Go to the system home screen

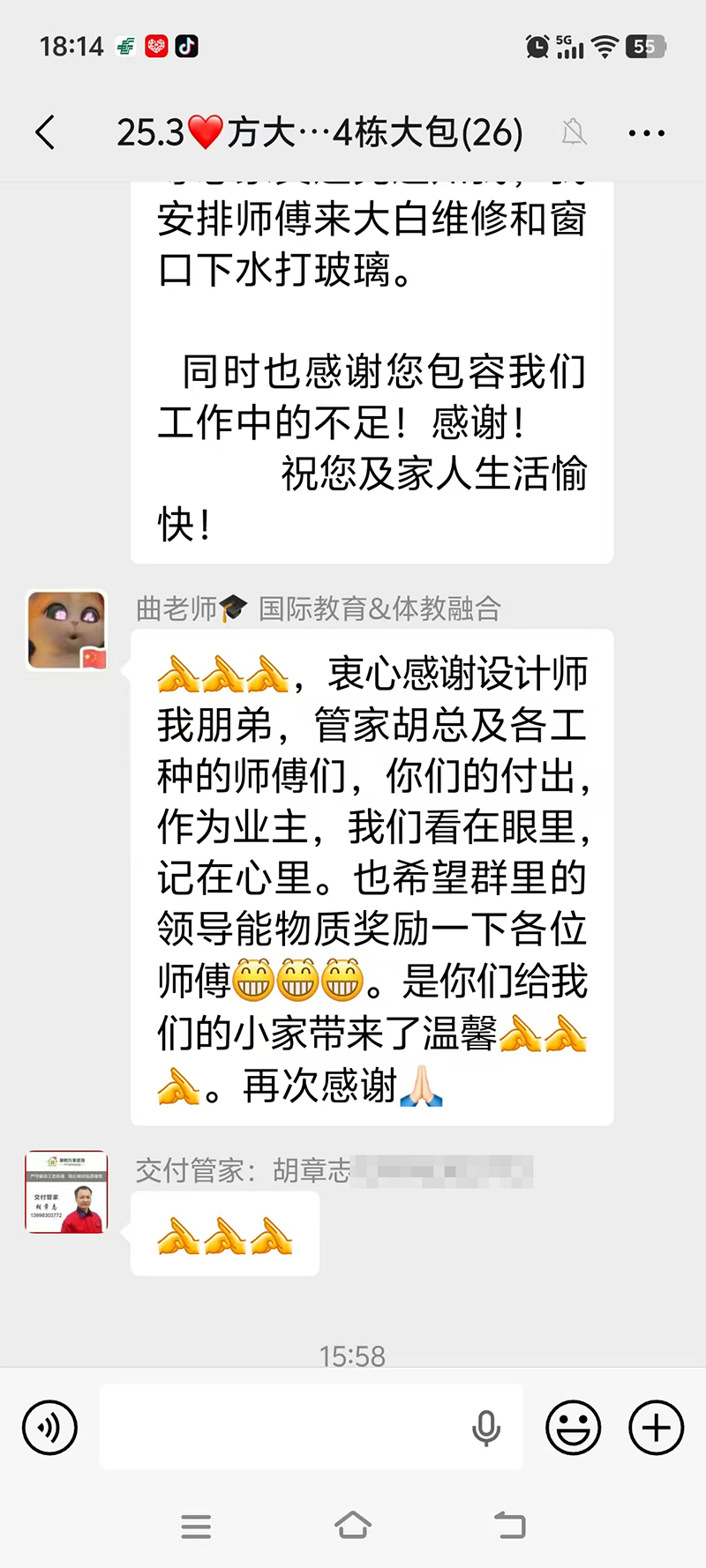pos(353,1525)
